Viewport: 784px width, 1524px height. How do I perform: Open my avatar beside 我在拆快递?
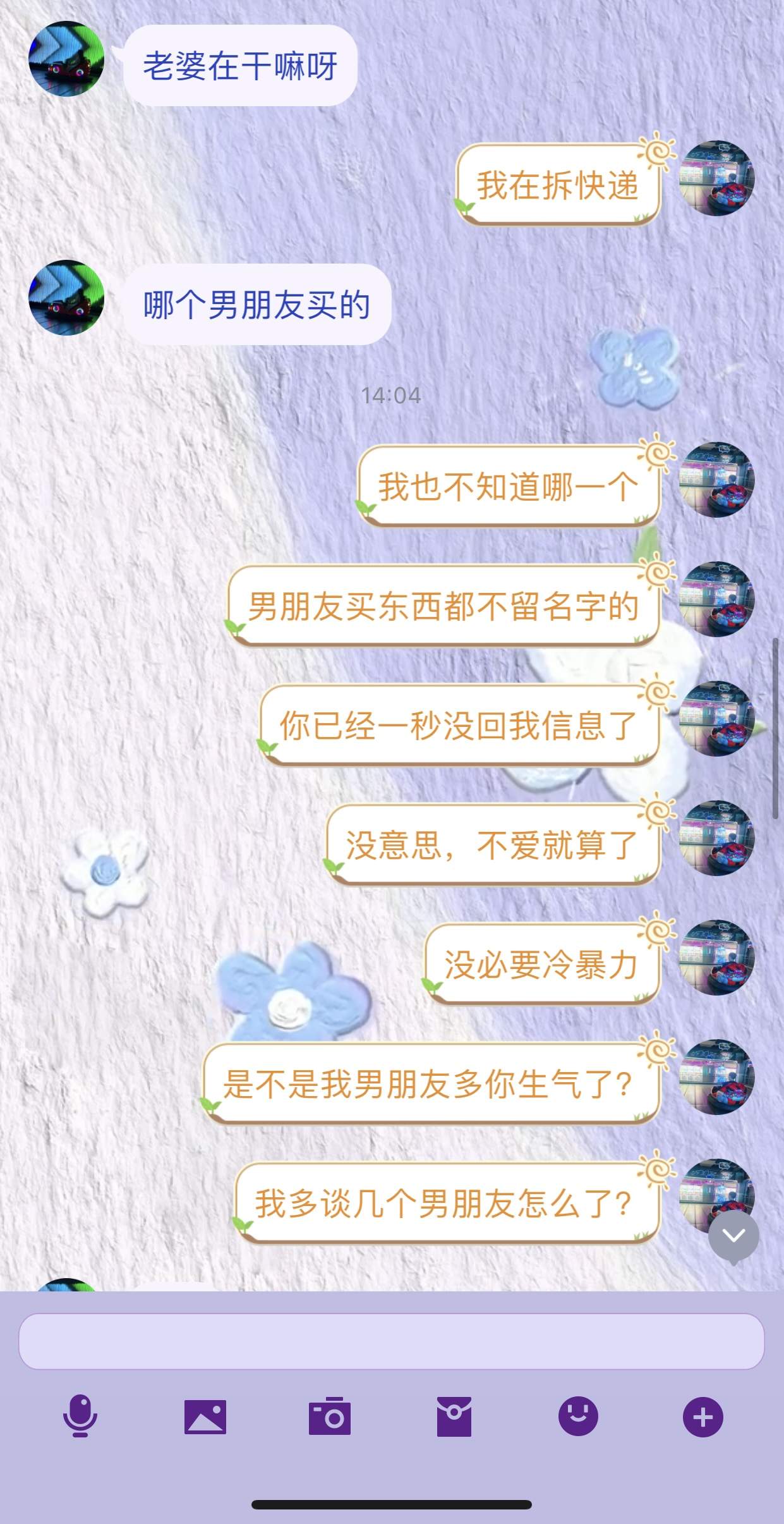(716, 178)
